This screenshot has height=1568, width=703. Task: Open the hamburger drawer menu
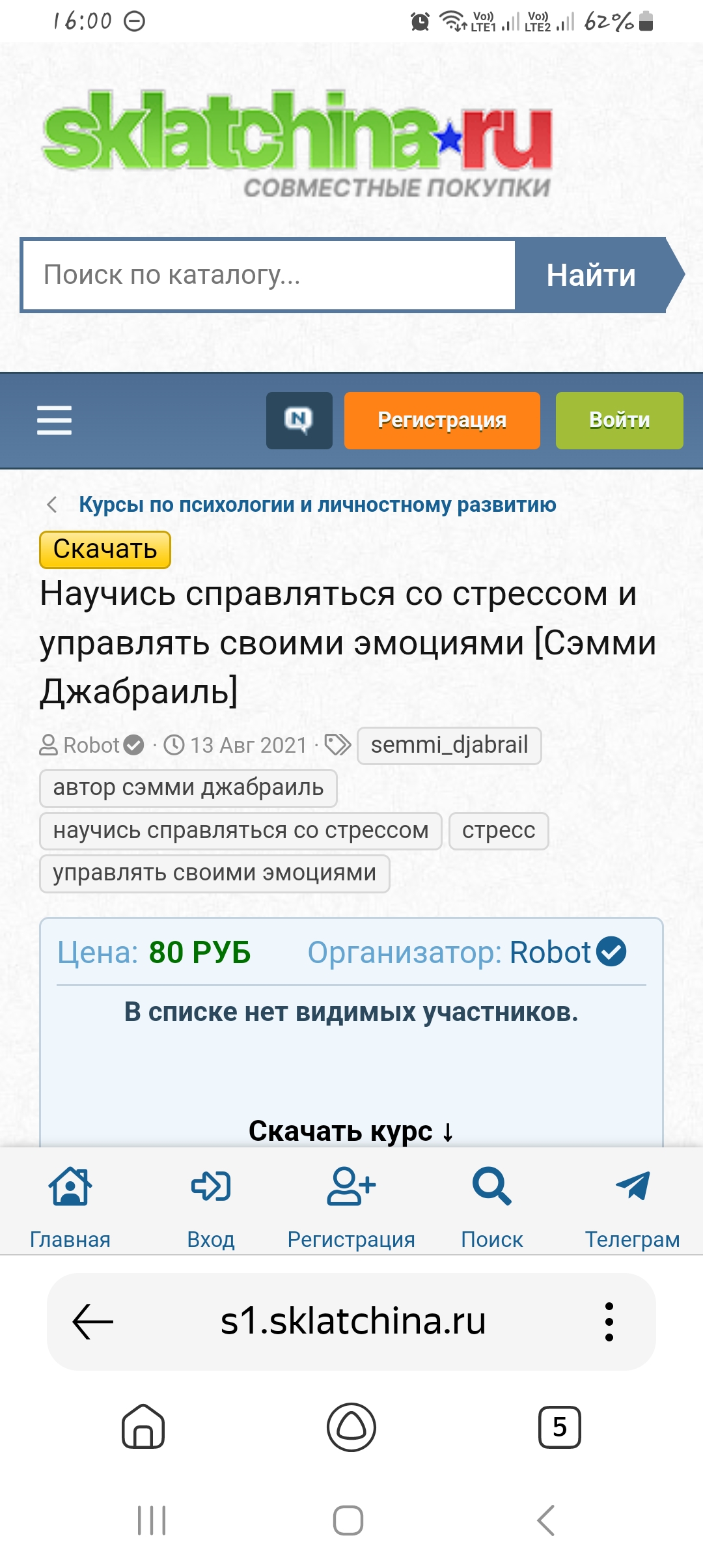click(55, 420)
